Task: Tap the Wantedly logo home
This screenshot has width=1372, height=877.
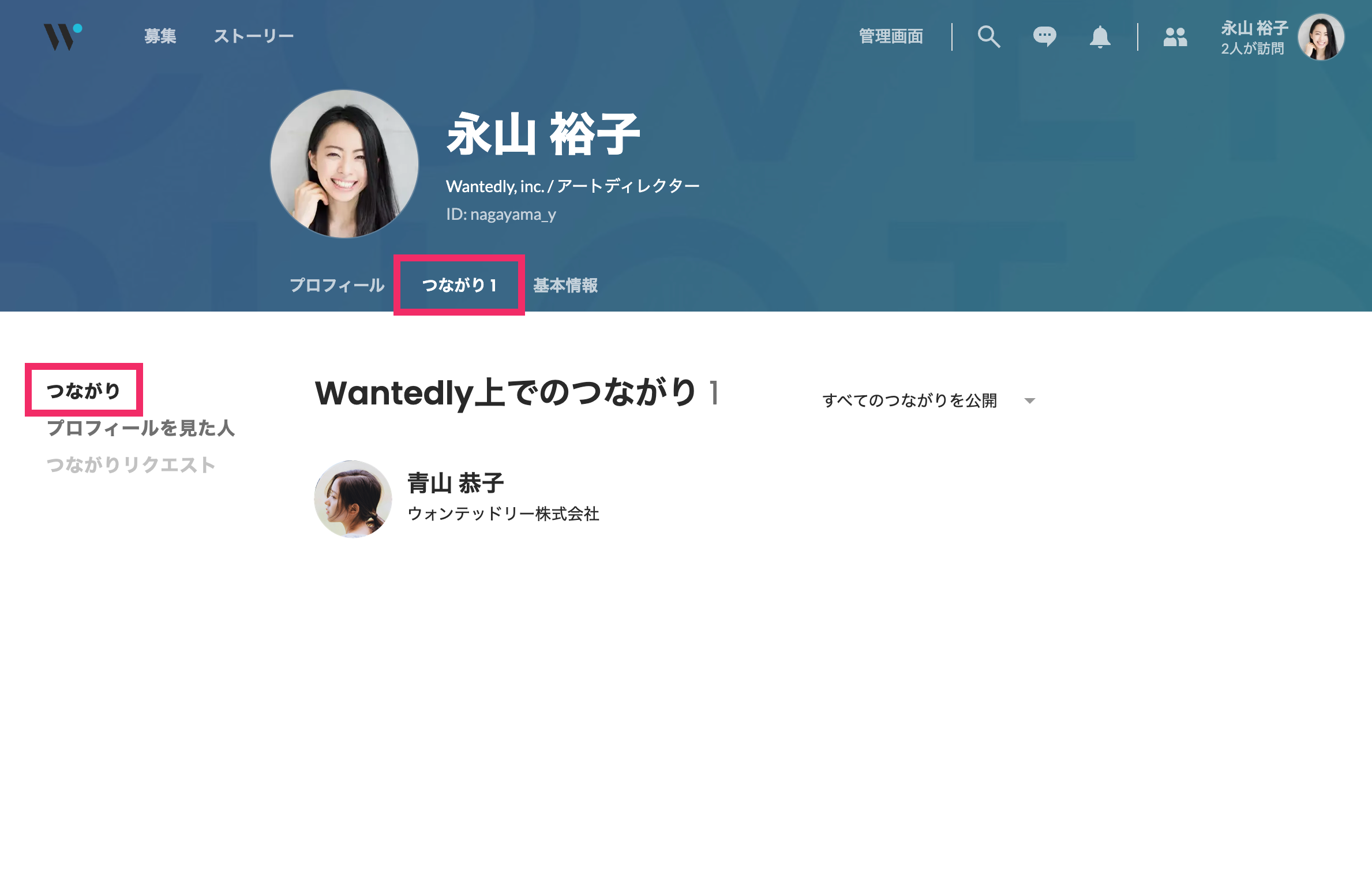Action: [63, 37]
